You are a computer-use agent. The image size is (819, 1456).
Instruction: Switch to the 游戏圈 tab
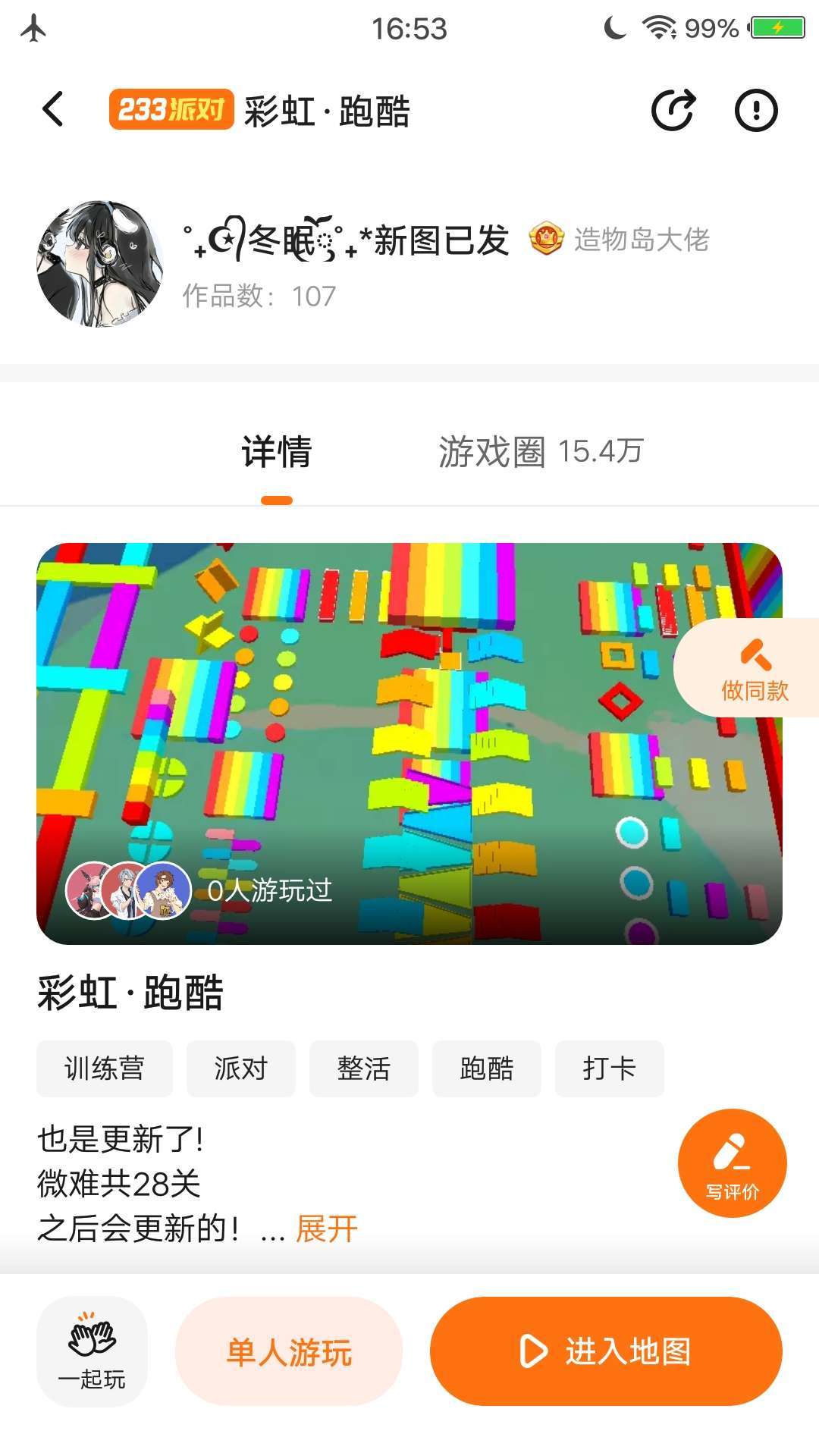tap(541, 451)
